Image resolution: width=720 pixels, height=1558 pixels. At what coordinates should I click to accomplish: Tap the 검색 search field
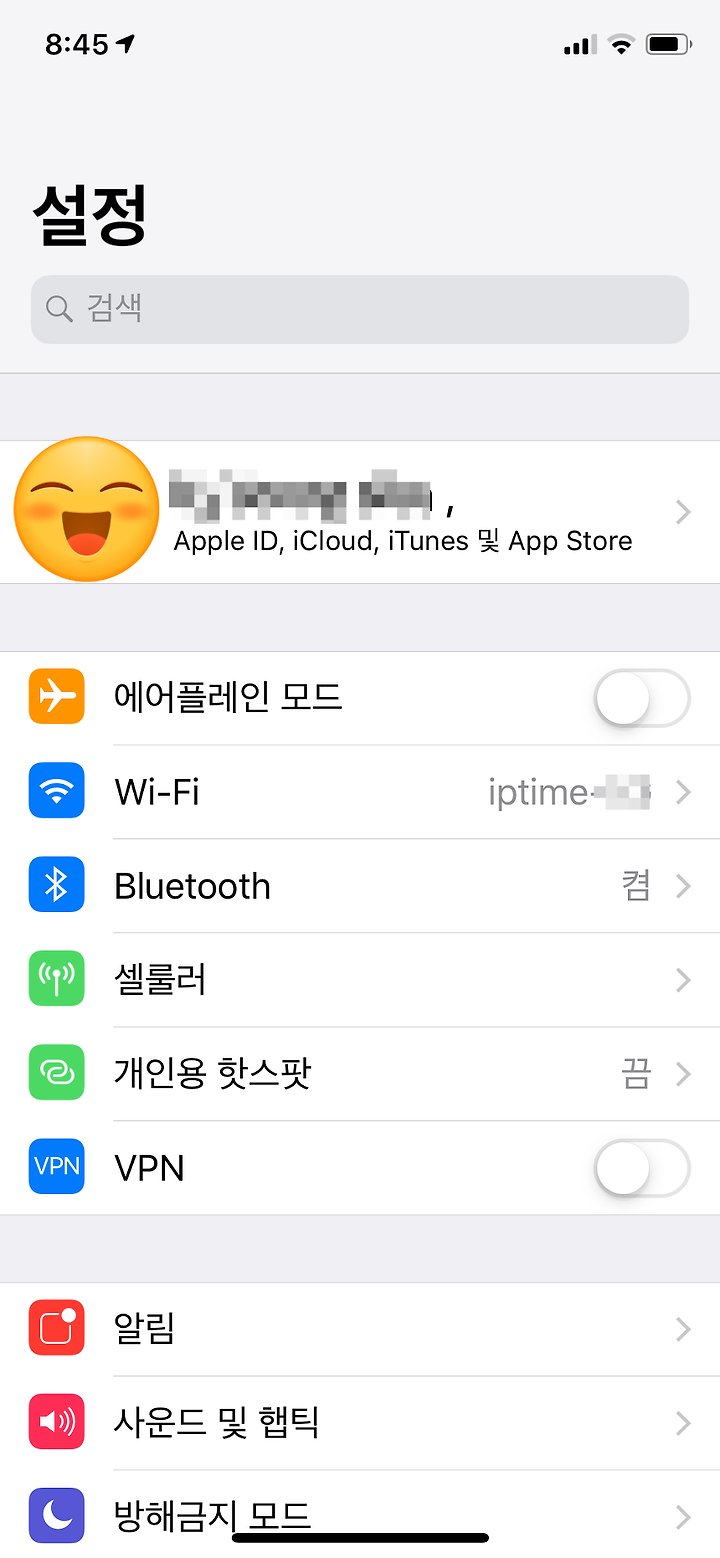tap(360, 309)
